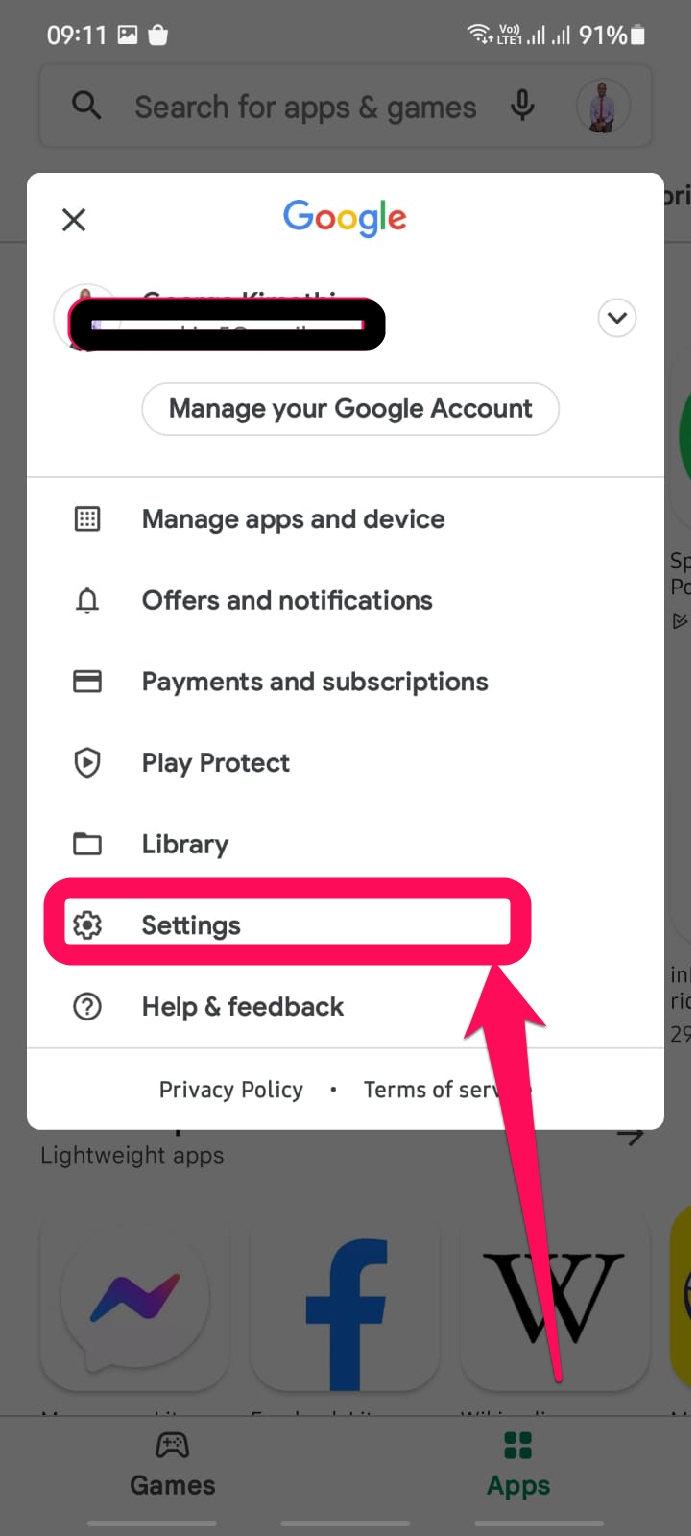Screen dimensions: 691x1536
Task: Open Offers and notifications
Action: click(345, 600)
